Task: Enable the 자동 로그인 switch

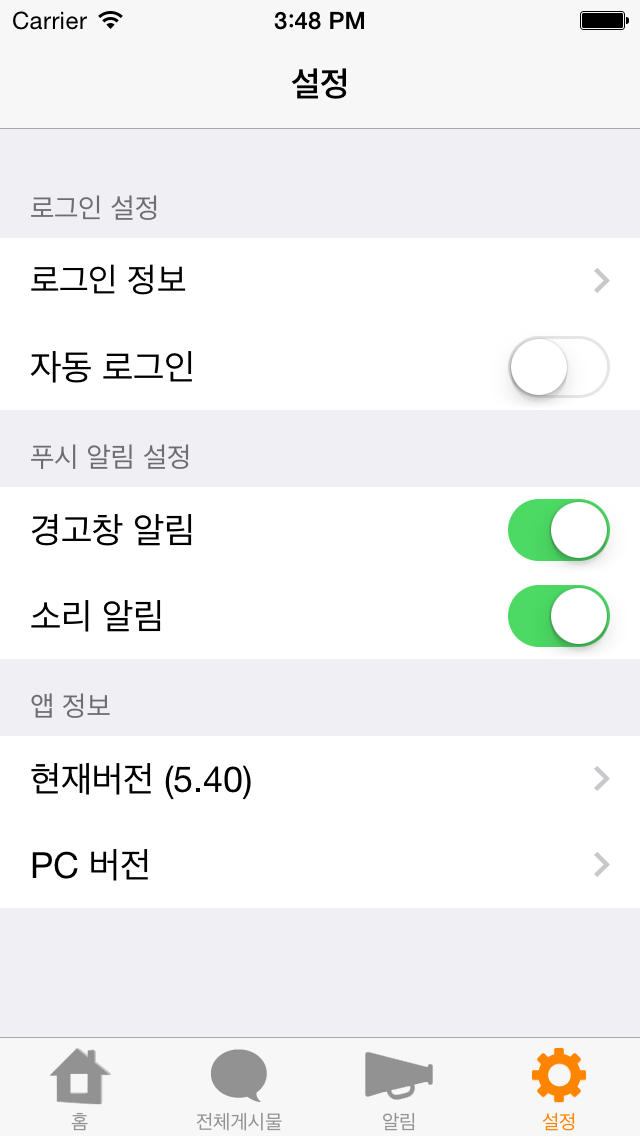Action: [558, 367]
